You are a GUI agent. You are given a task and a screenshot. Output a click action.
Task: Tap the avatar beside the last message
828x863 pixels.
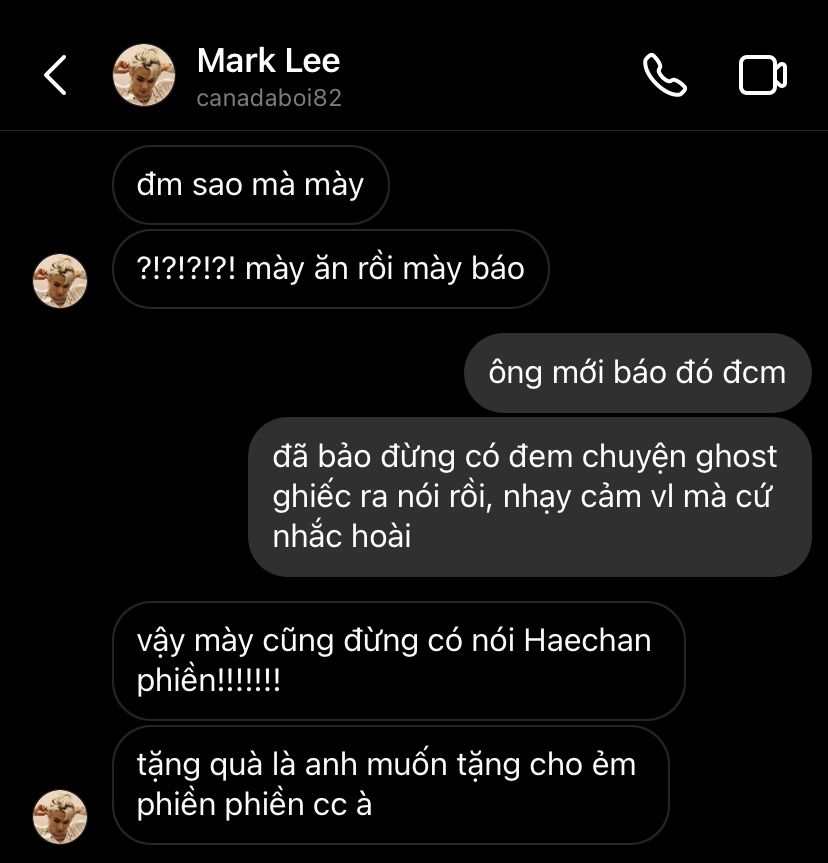pyautogui.click(x=60, y=816)
